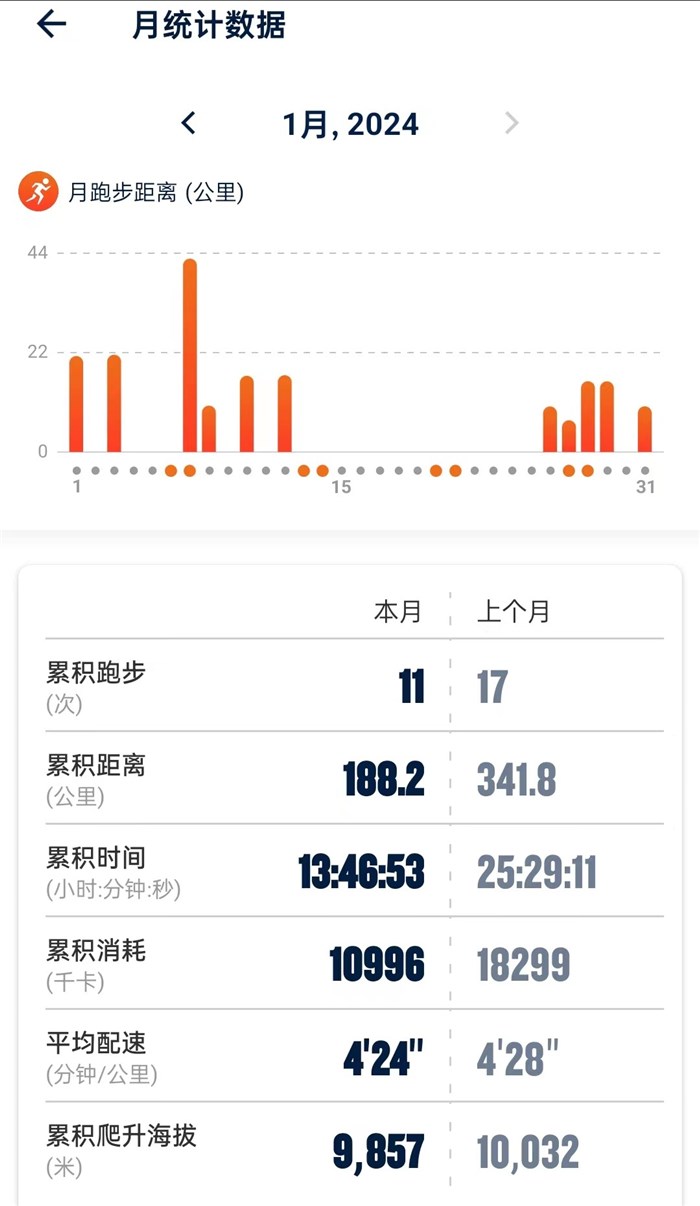Go back from monthly statistics

point(51,25)
